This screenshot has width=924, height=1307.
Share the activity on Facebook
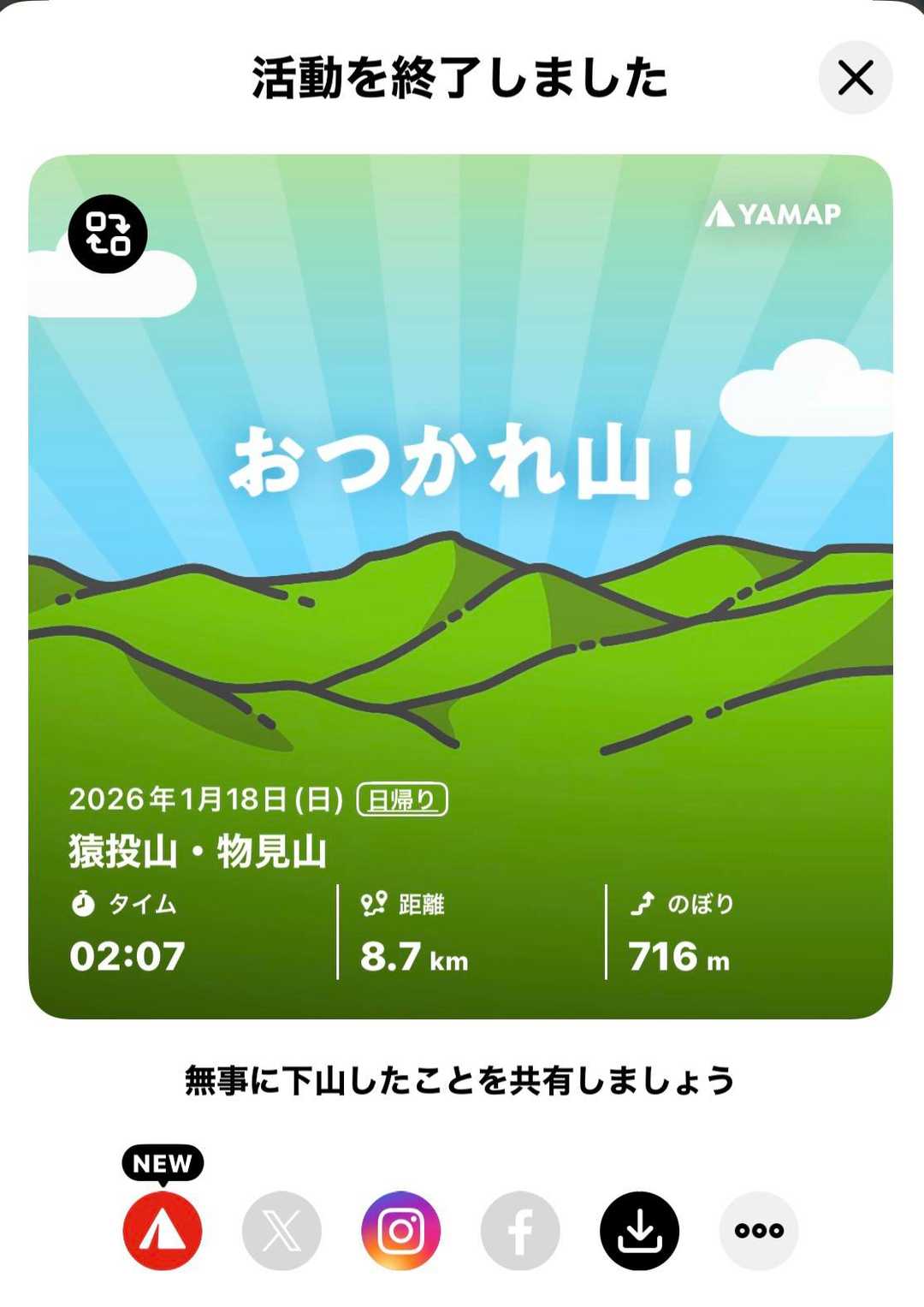click(520, 1230)
